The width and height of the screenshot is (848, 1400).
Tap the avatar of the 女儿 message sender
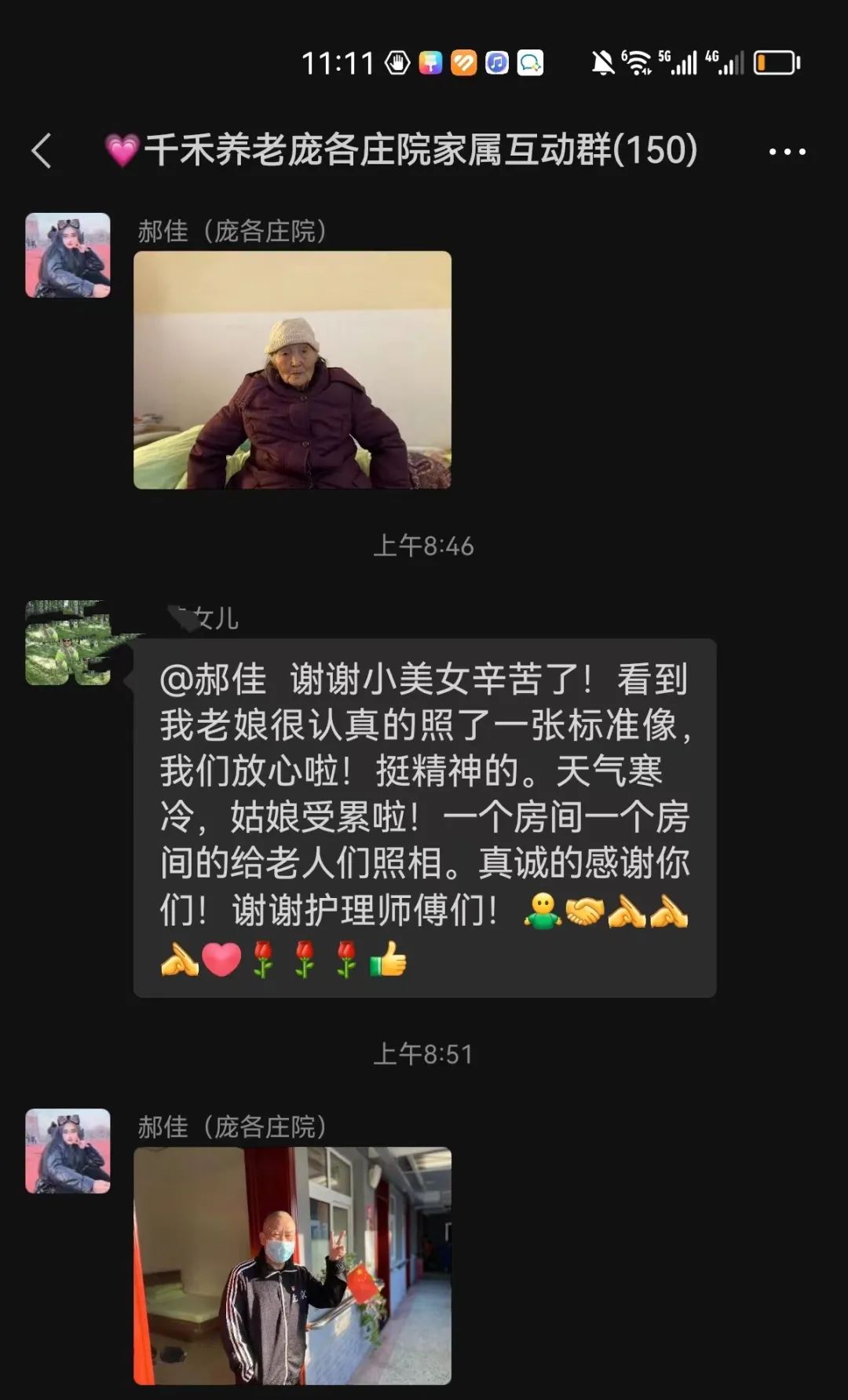68,643
